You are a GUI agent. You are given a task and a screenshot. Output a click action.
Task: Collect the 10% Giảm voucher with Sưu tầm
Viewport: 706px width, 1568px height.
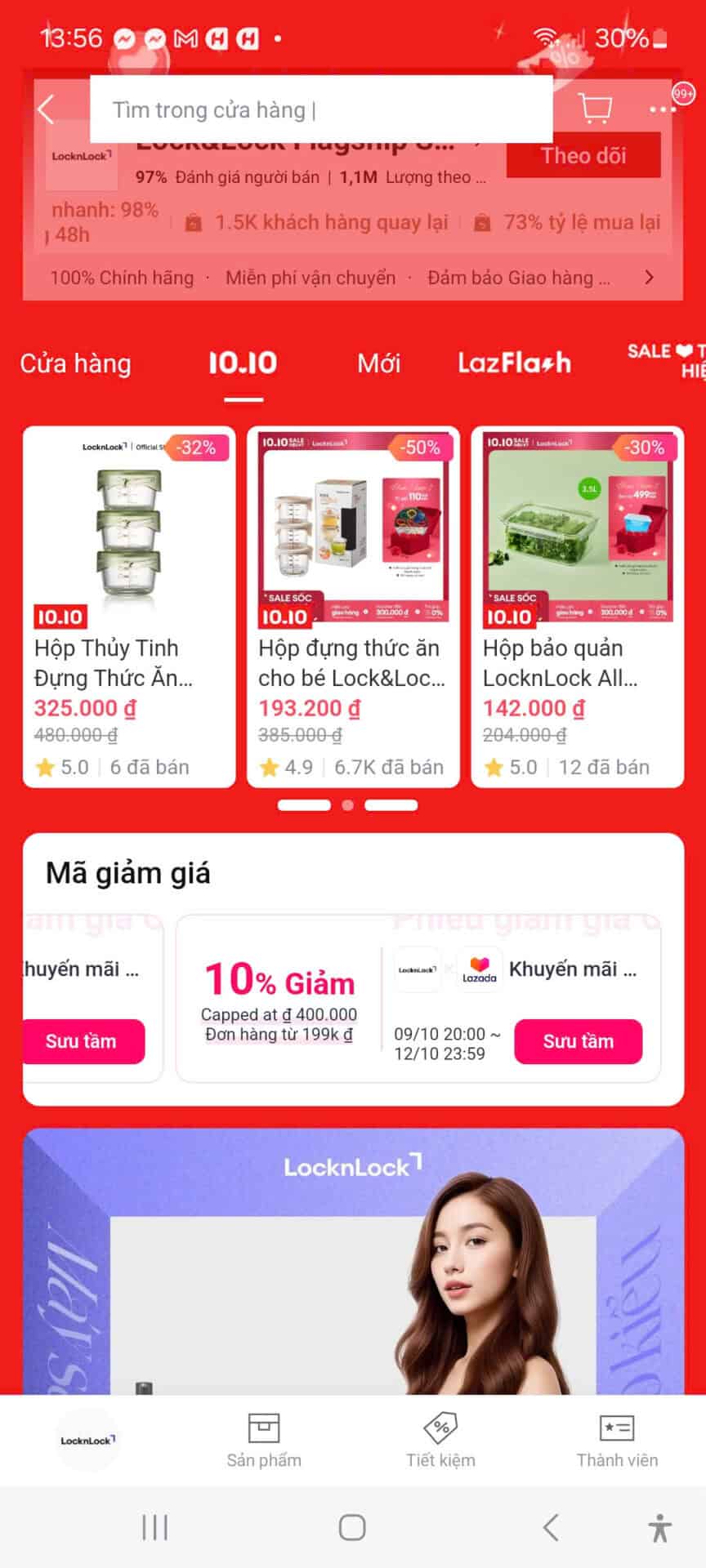pos(578,1041)
